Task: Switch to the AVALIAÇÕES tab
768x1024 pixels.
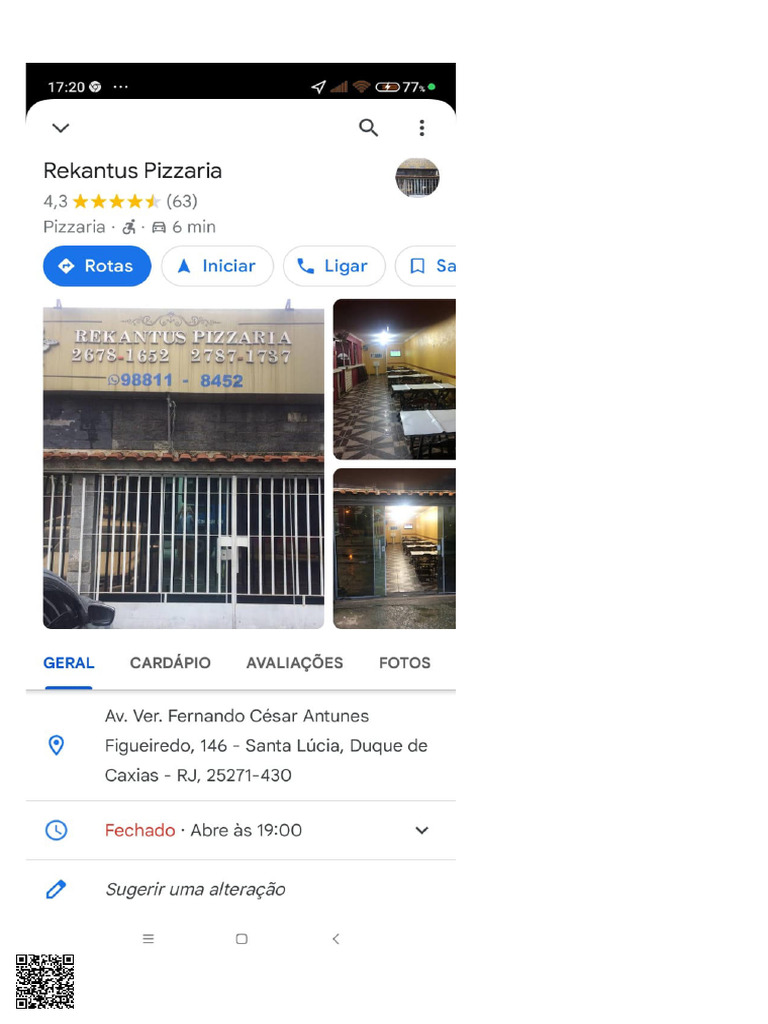Action: [295, 663]
